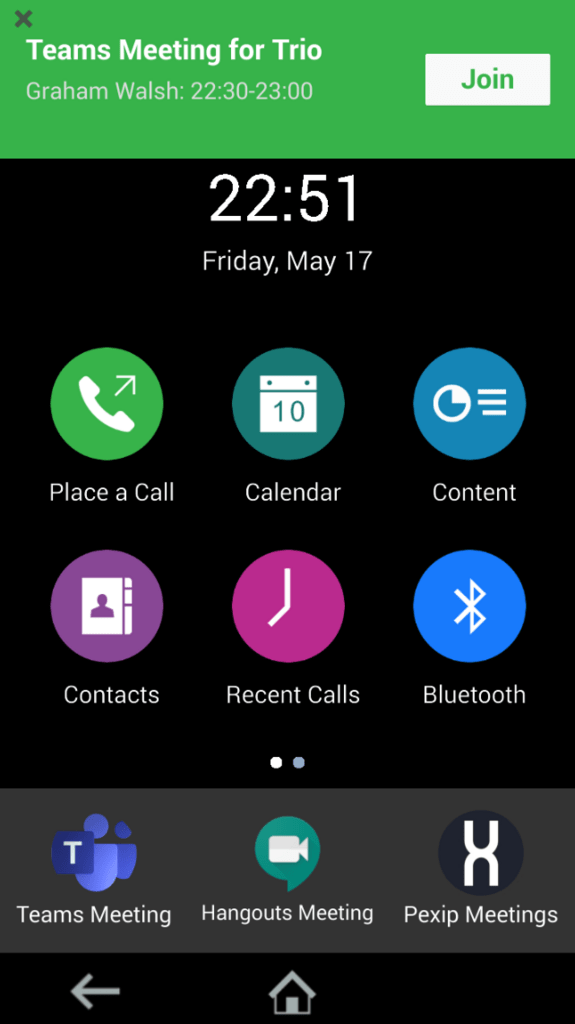575x1024 pixels.
Task: Launch Hangouts Meeting
Action: point(288,854)
